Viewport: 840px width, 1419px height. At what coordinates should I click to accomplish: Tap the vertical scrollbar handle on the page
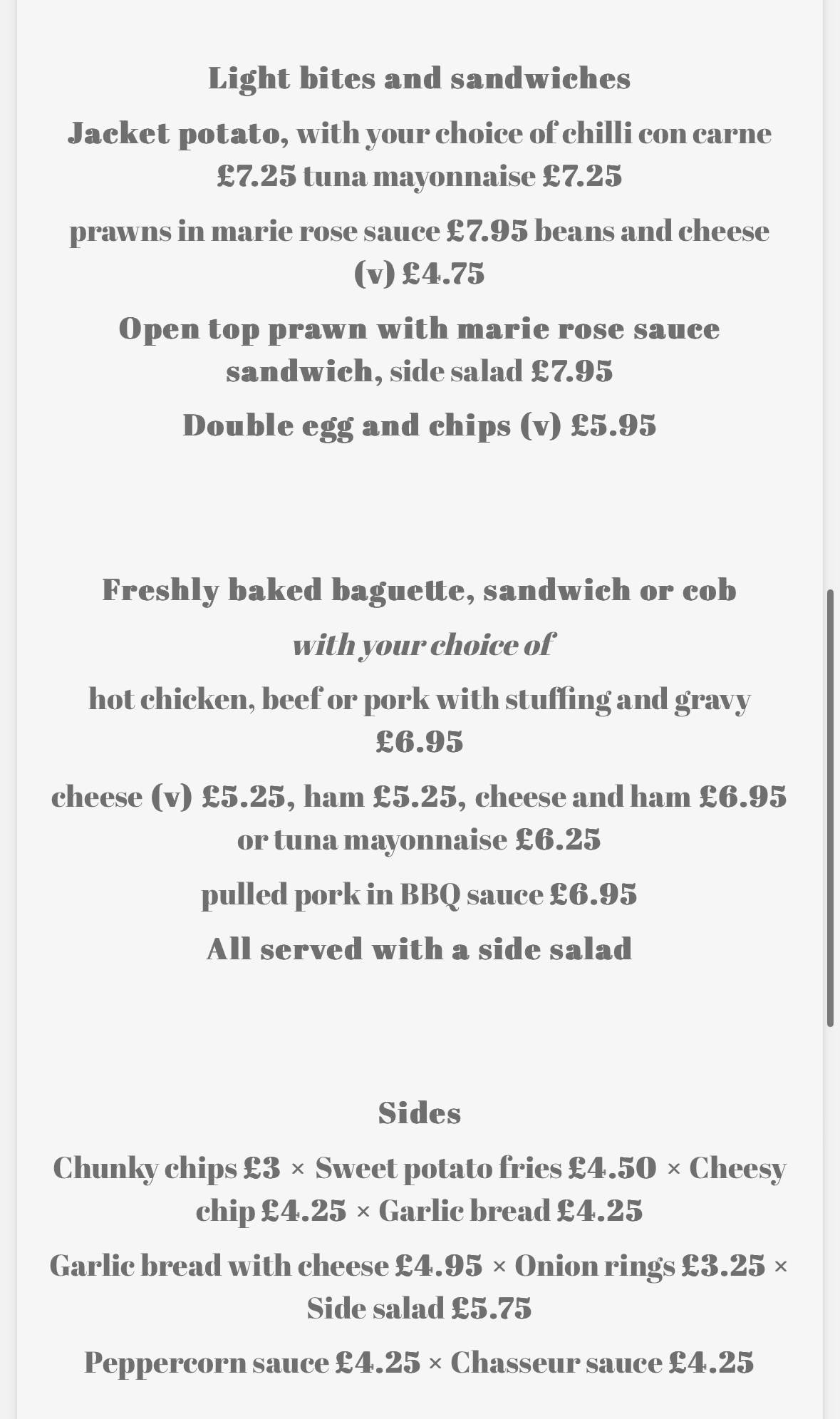click(x=830, y=807)
